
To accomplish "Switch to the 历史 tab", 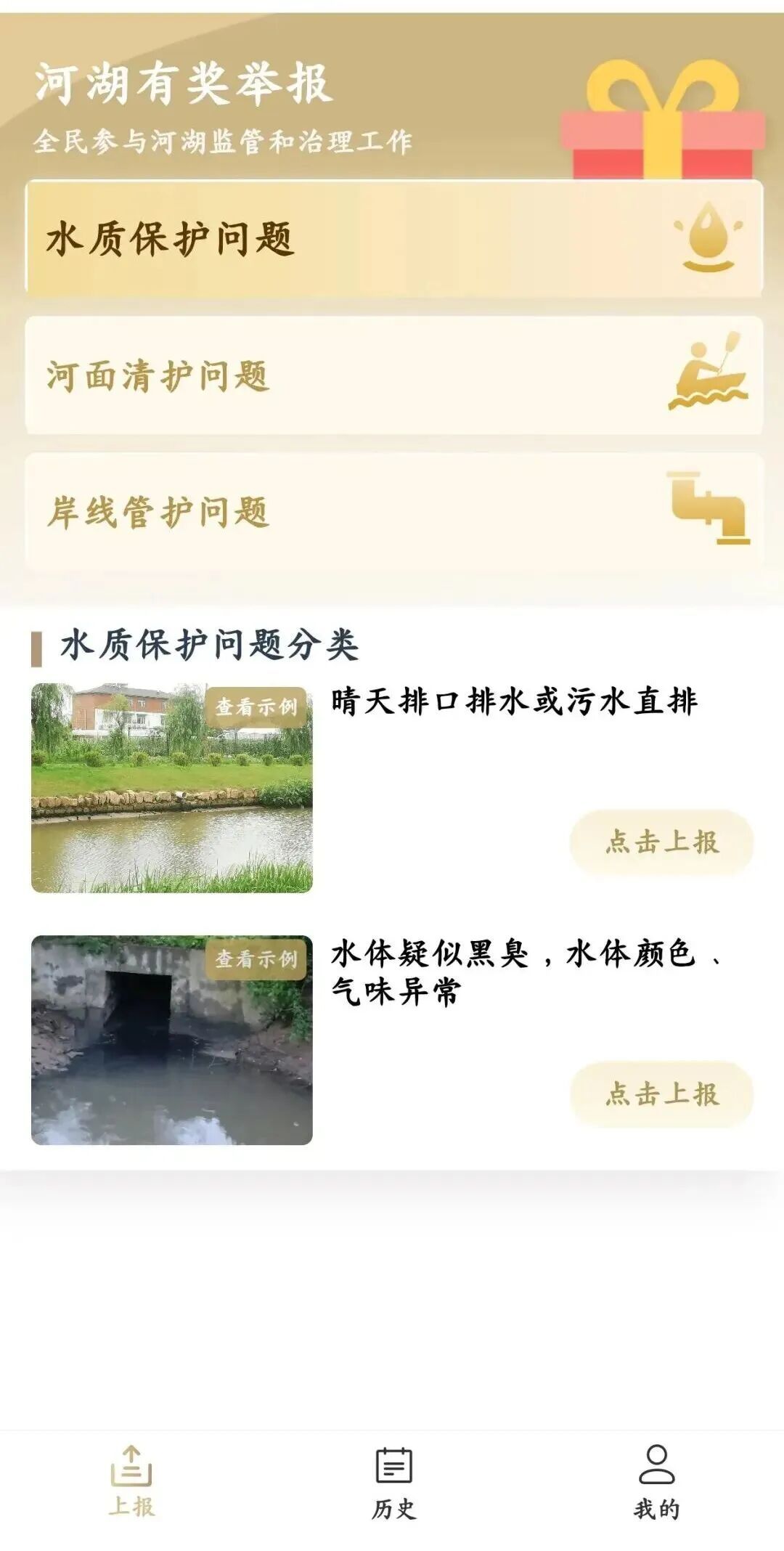I will [393, 1482].
